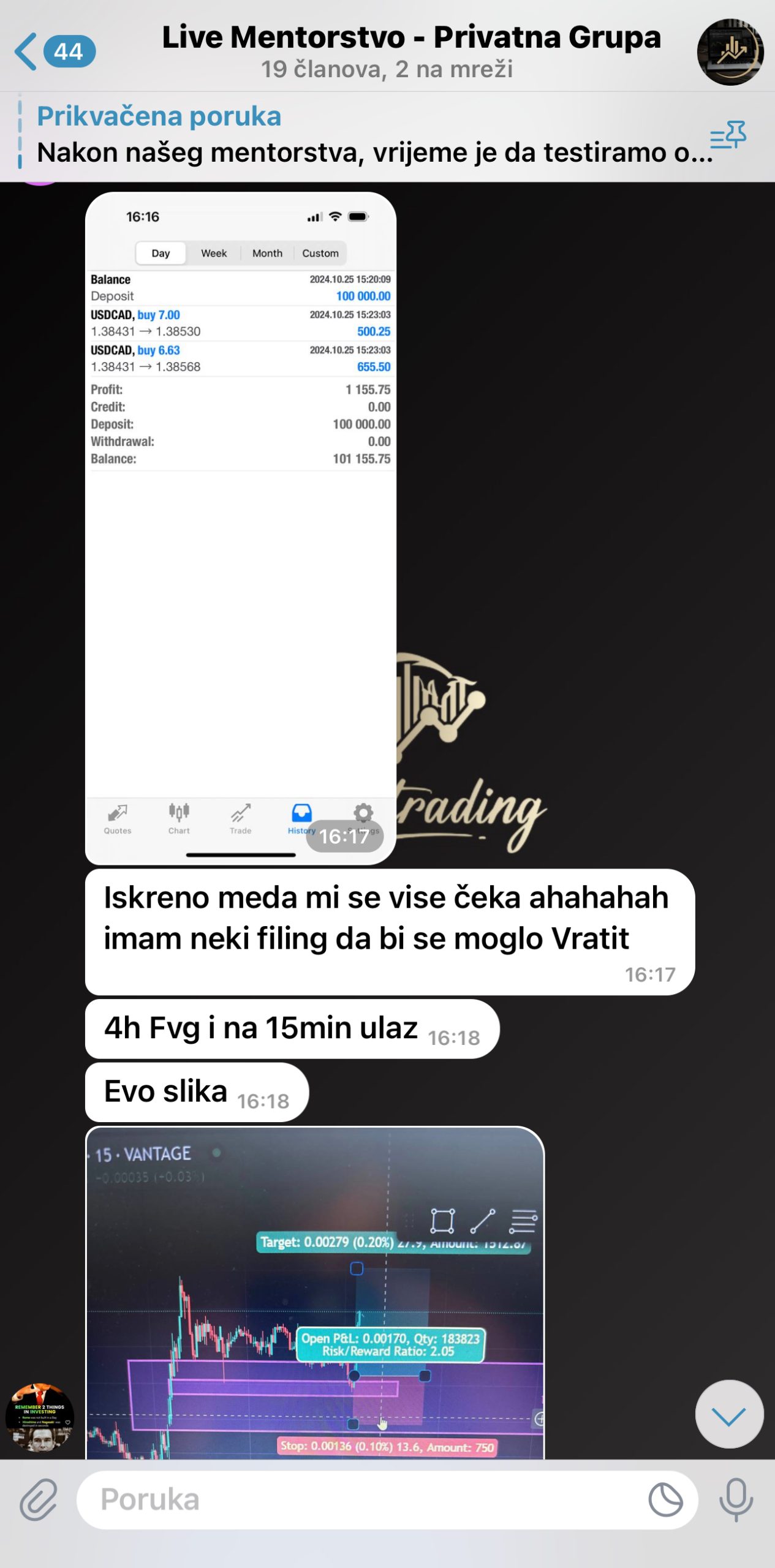Screen dimensions: 775x1568
Task: Open the group info header
Action: tap(410, 51)
